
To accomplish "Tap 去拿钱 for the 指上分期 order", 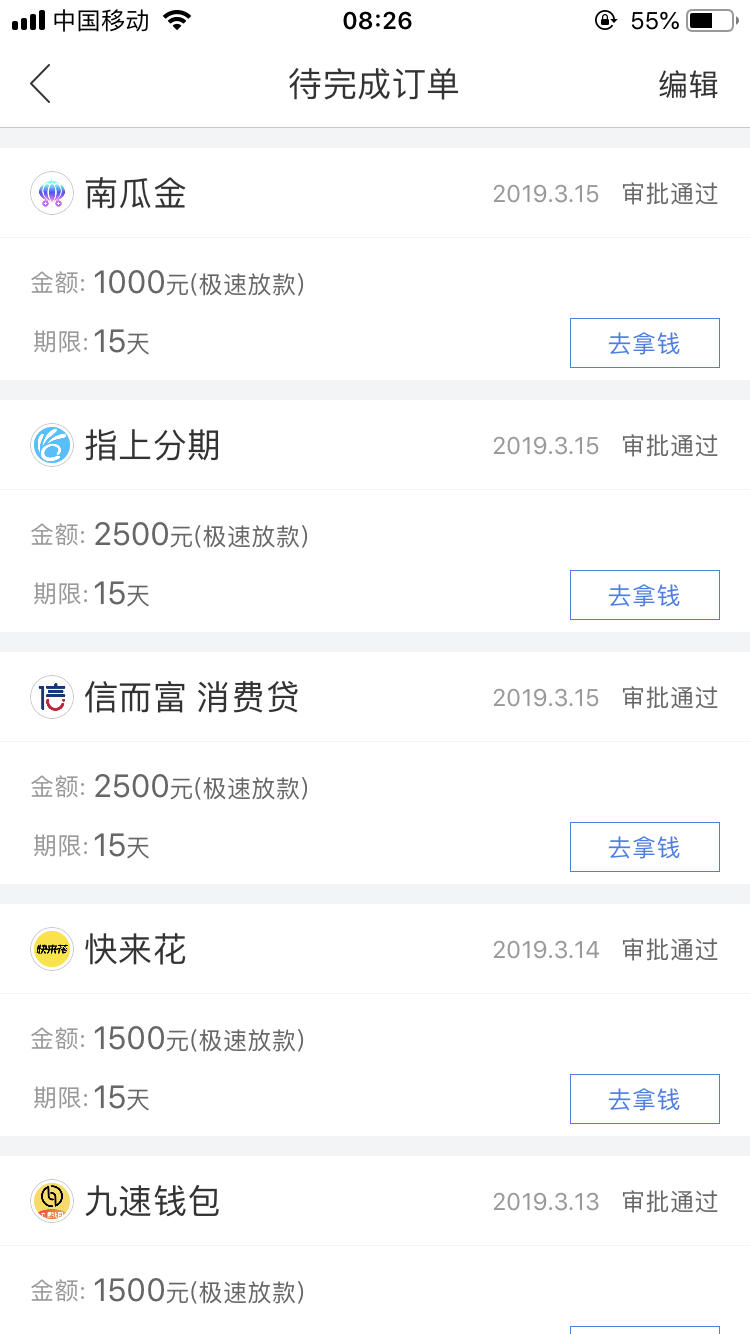I will click(644, 595).
